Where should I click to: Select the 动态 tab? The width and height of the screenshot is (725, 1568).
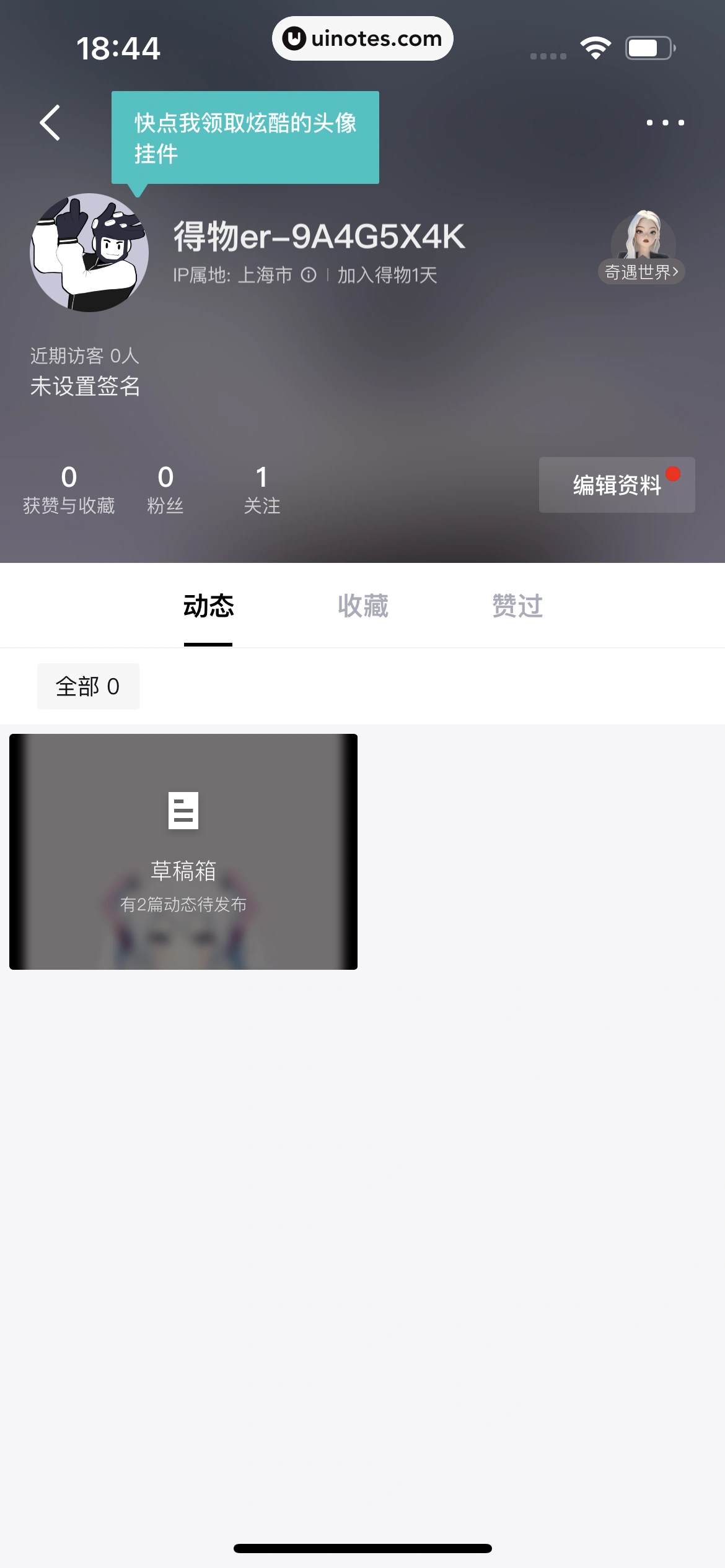pos(208,606)
